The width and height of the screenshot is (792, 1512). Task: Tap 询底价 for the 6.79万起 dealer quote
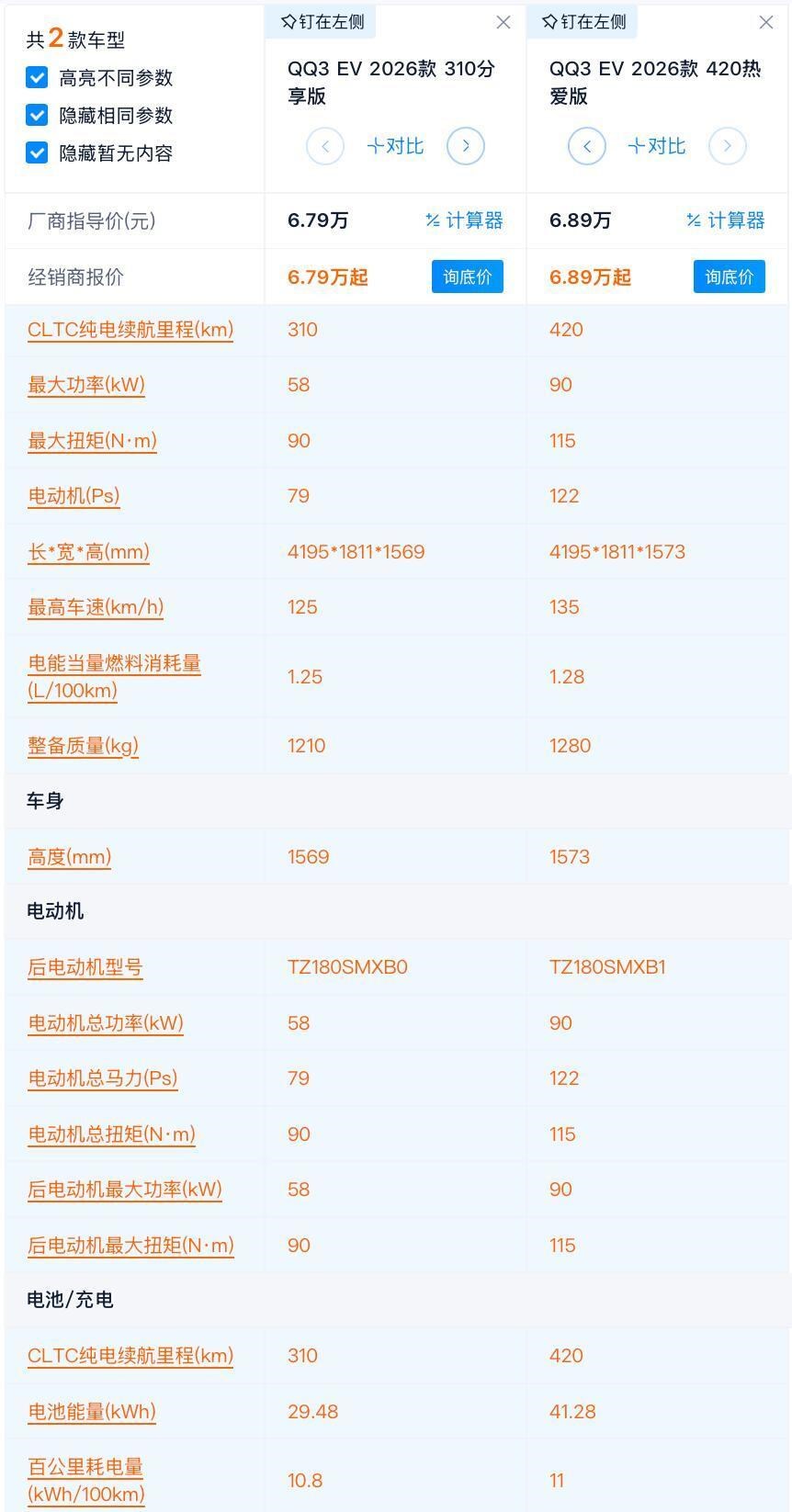467,276
